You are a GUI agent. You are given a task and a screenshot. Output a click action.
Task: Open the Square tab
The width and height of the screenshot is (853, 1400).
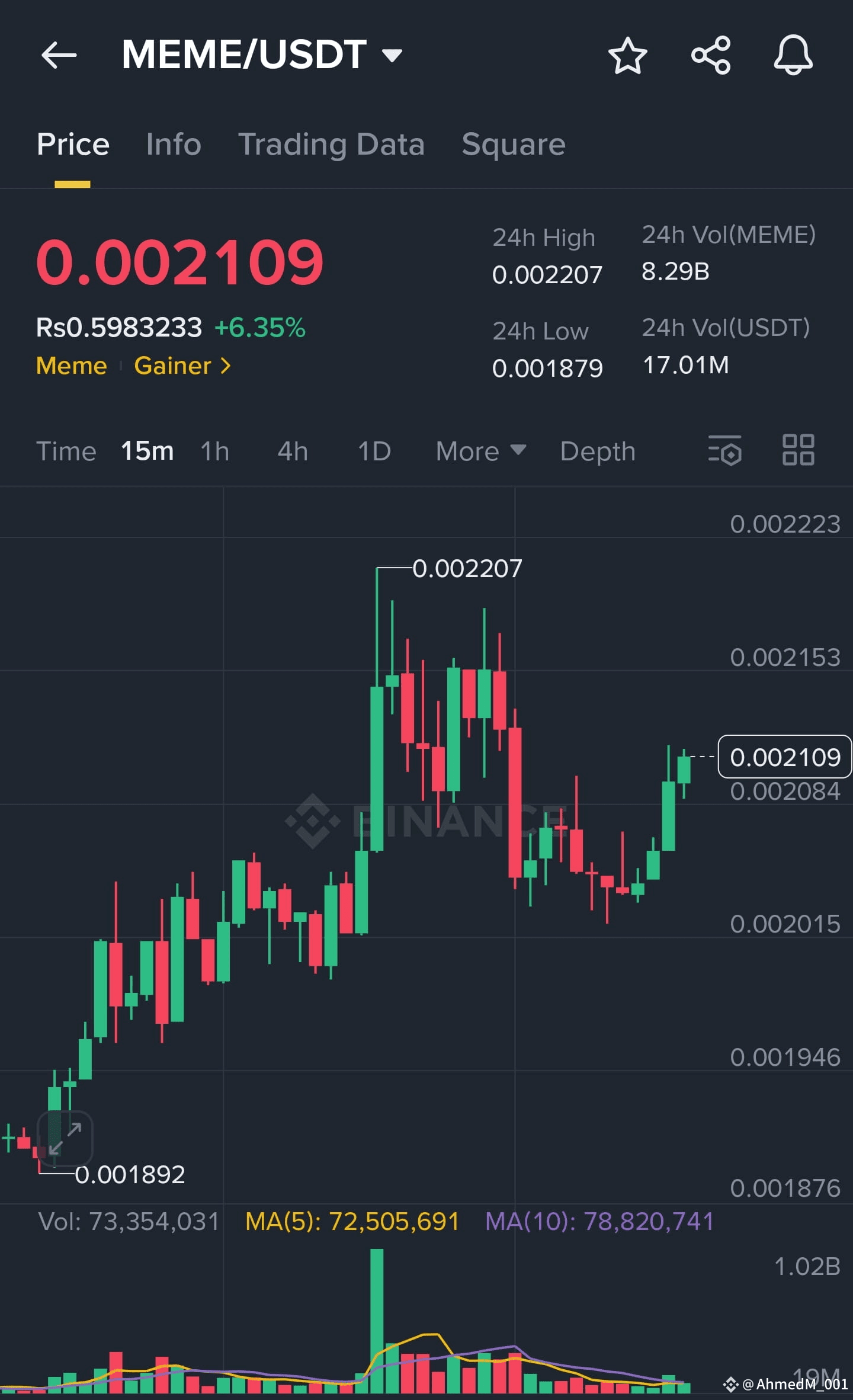[x=513, y=144]
